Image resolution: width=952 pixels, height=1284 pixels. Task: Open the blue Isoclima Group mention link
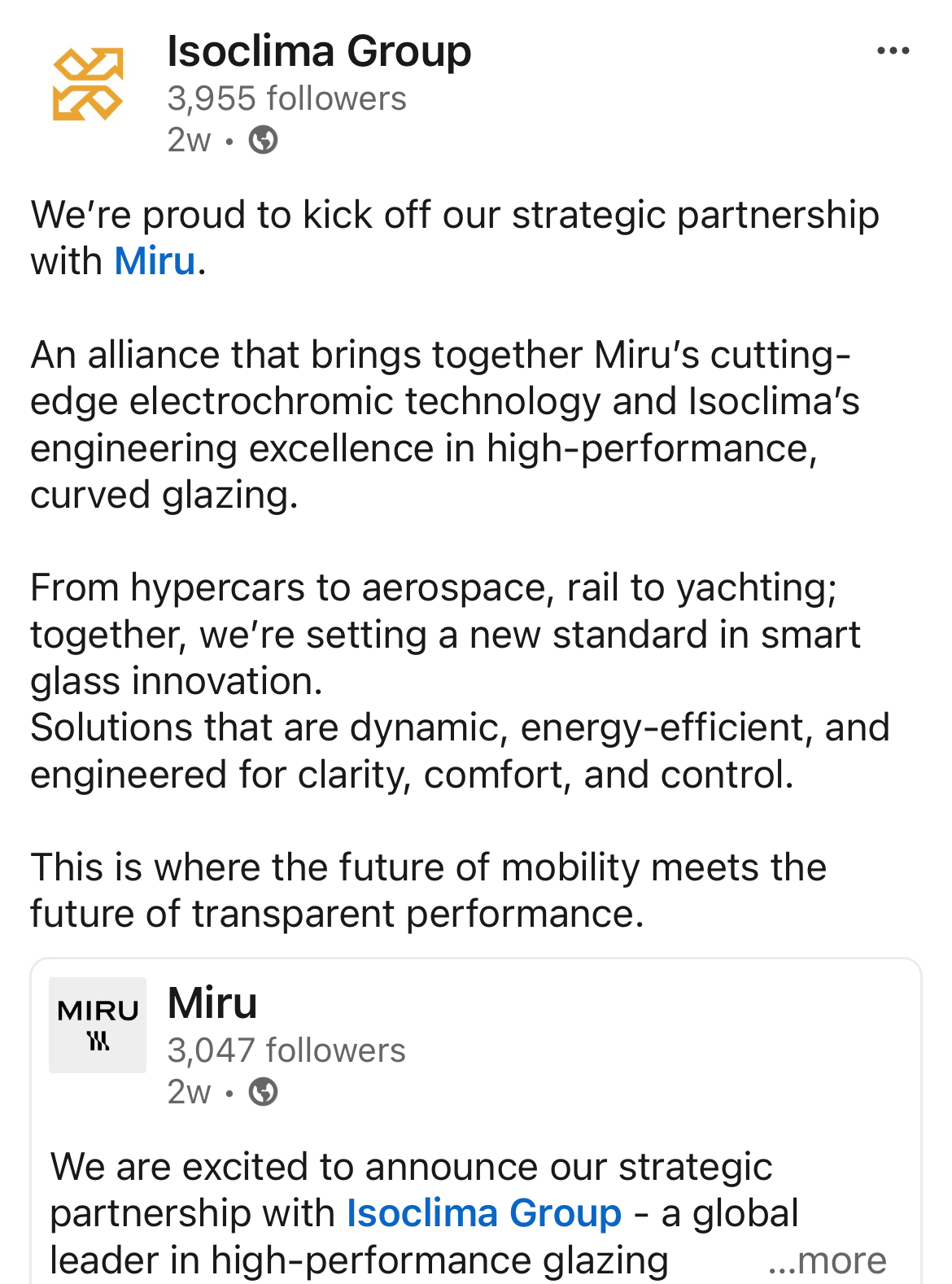point(484,1213)
